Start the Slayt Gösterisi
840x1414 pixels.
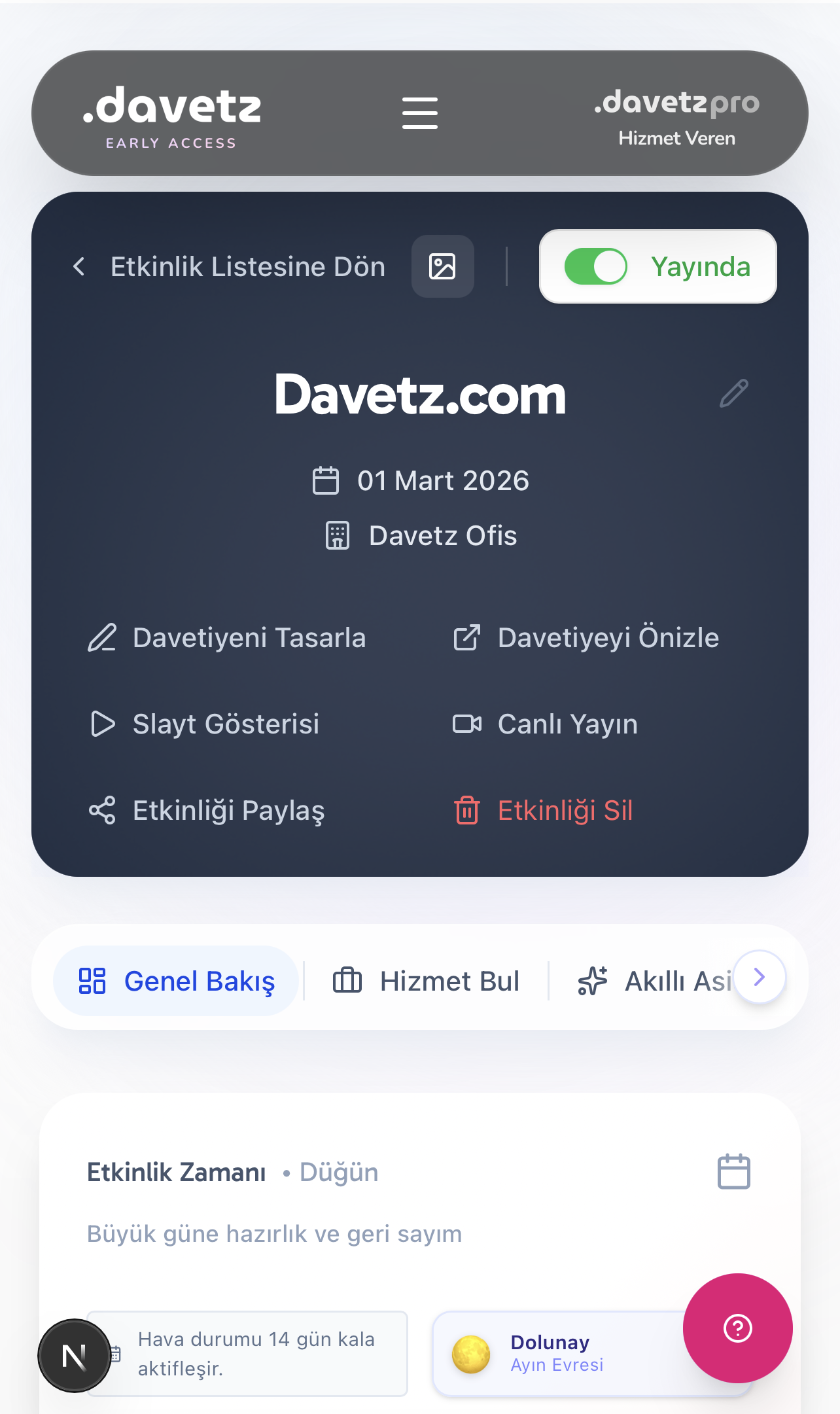point(205,724)
